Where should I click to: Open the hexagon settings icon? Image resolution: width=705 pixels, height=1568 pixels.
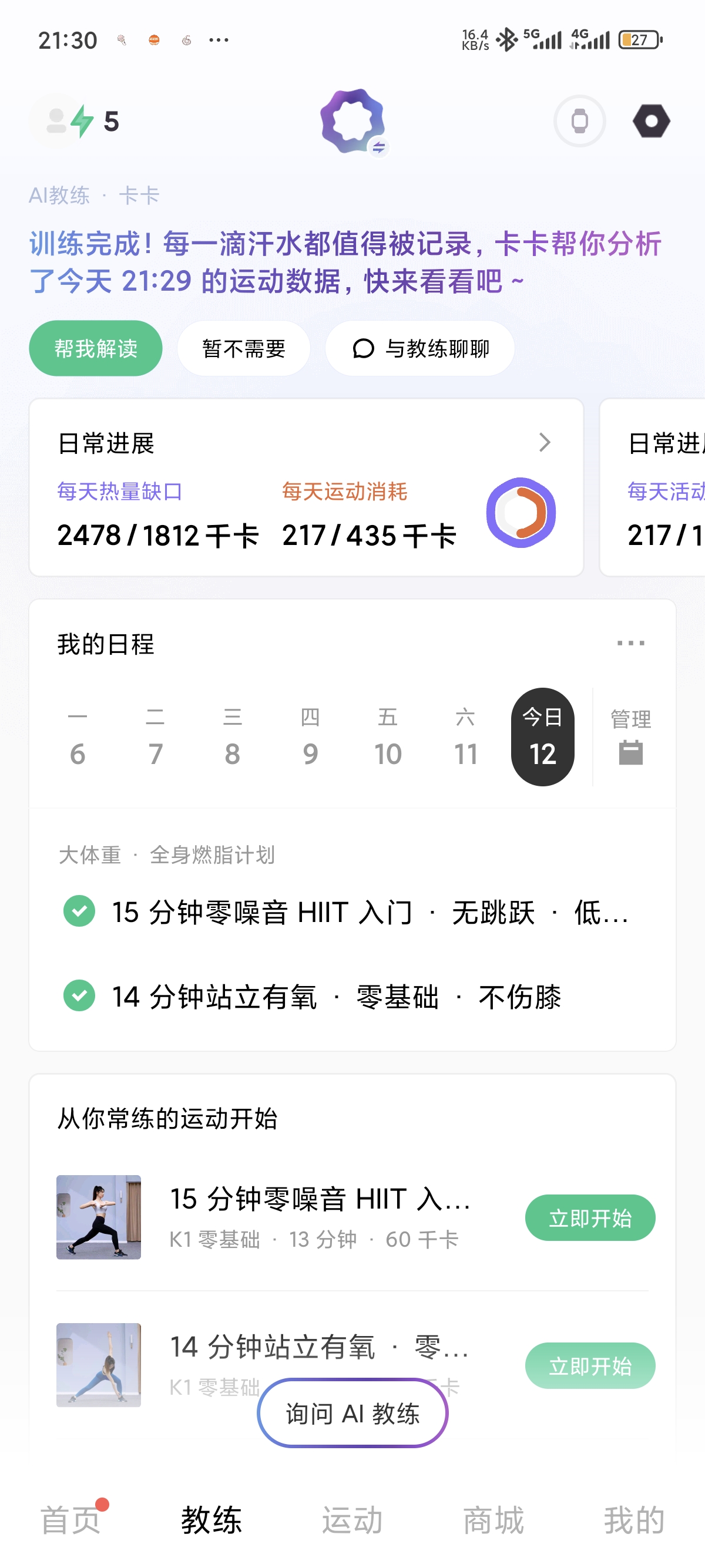[x=651, y=121]
